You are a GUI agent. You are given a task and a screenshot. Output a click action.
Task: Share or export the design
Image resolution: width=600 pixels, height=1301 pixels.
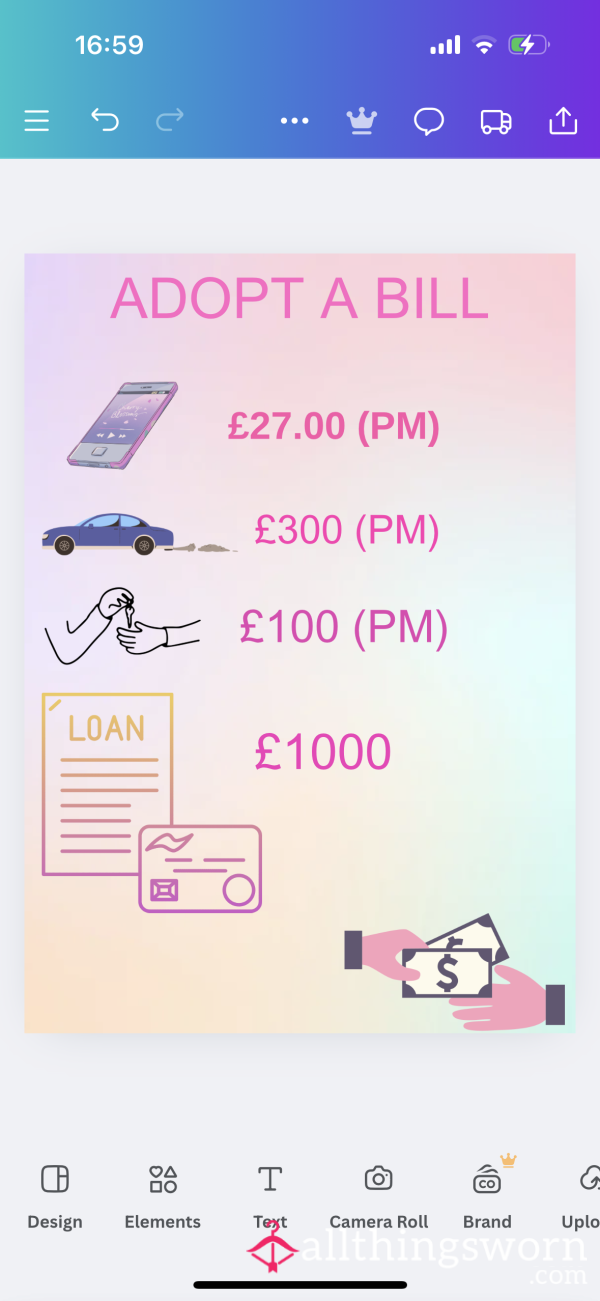(x=564, y=121)
